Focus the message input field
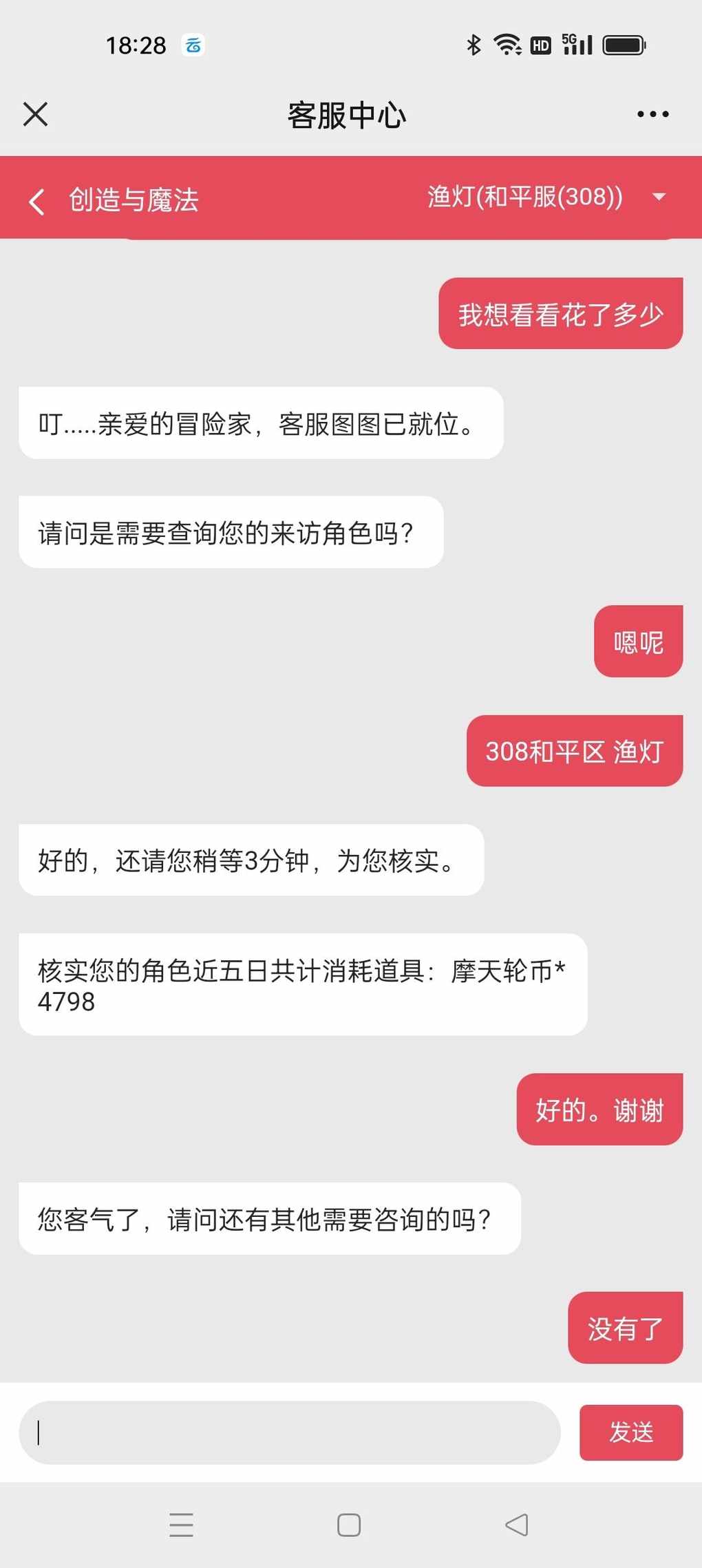The height and width of the screenshot is (1568, 702). [290, 1432]
